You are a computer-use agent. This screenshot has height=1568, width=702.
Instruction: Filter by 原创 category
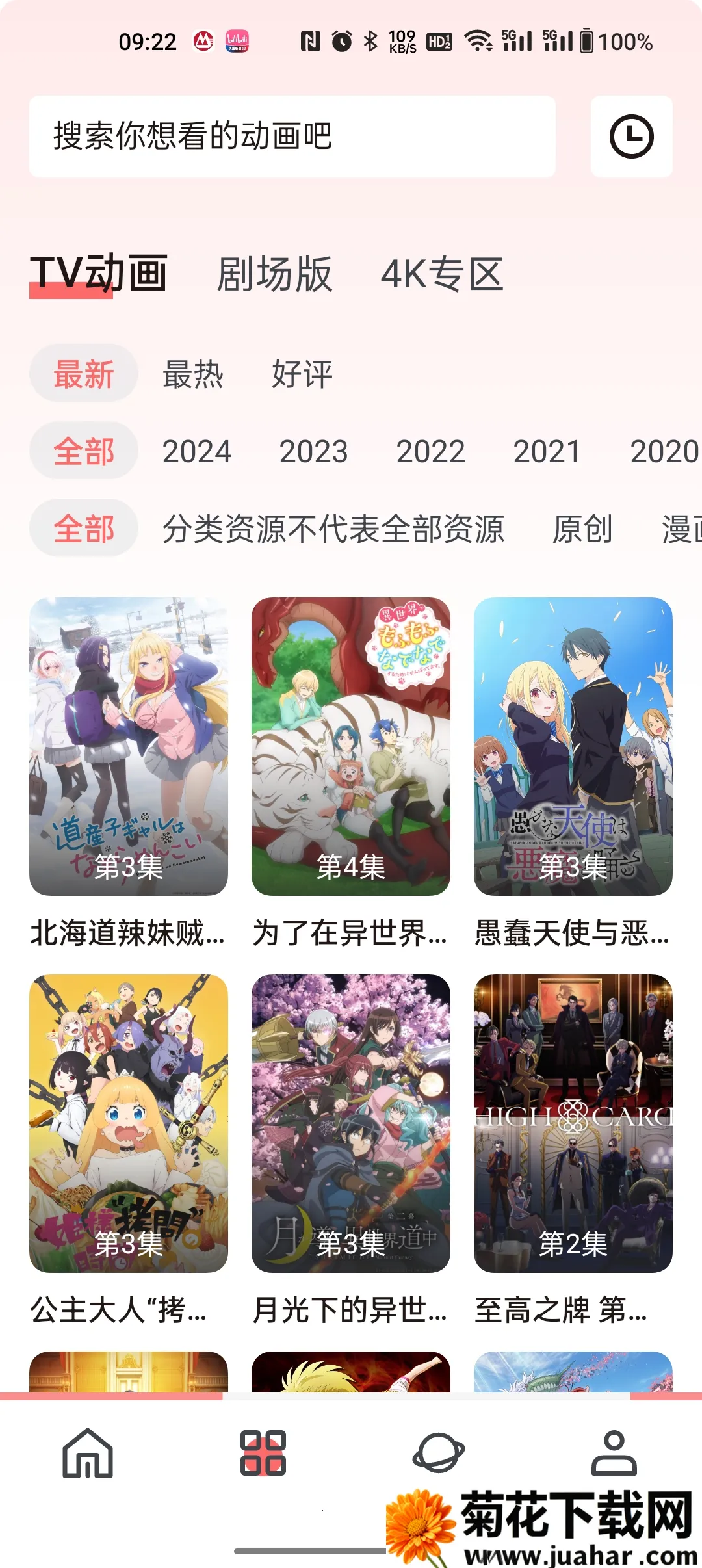click(582, 529)
